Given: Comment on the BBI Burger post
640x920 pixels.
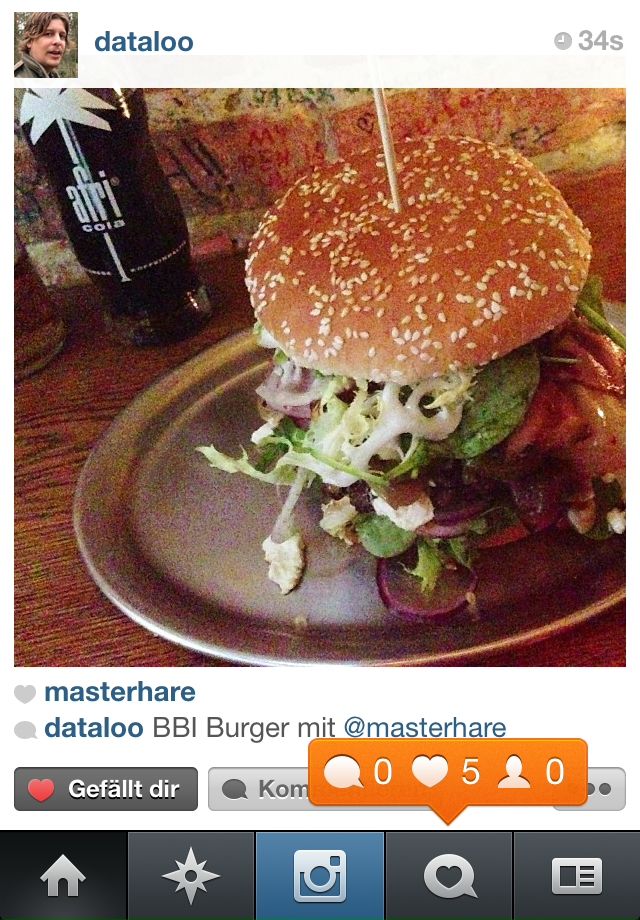Looking at the screenshot, I should coord(260,790).
